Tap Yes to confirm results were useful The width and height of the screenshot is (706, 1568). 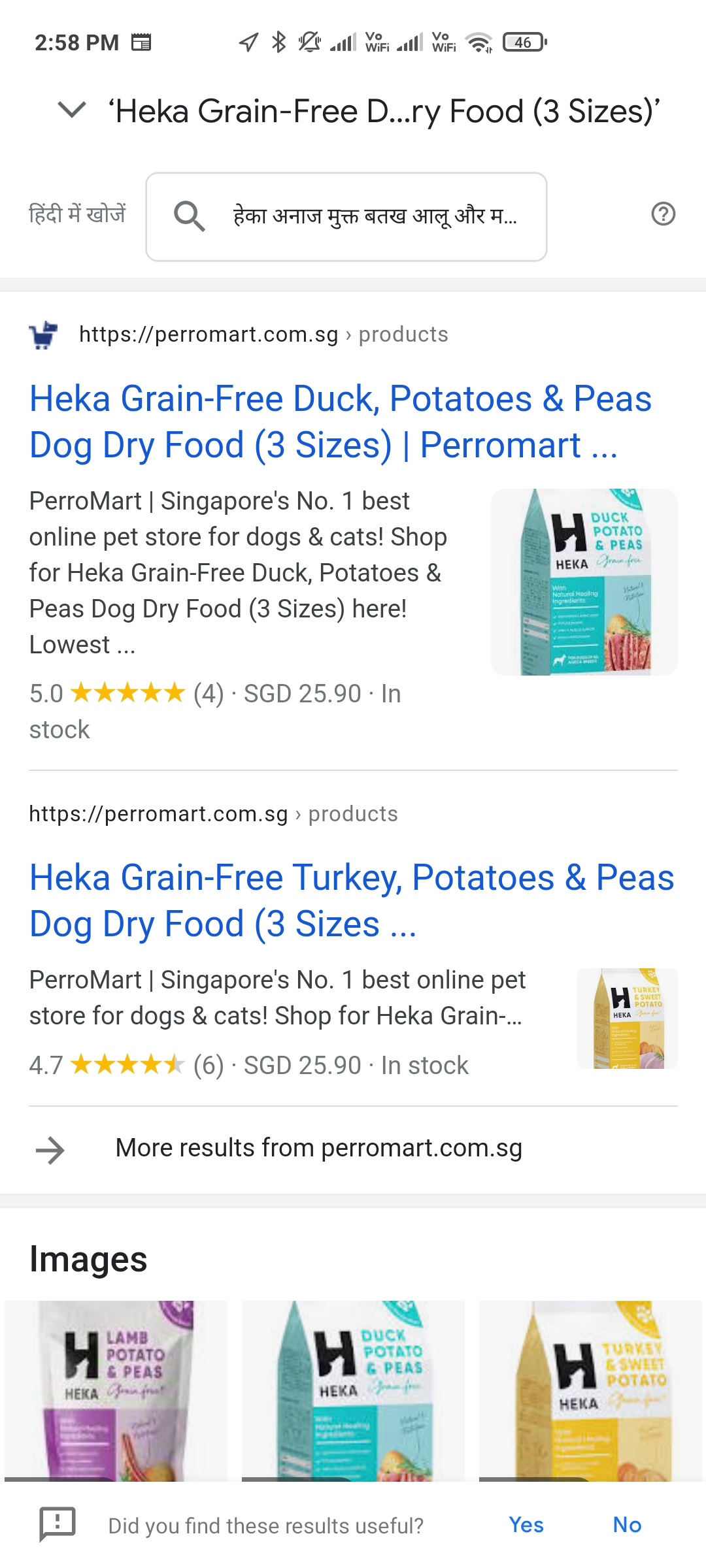click(526, 1525)
